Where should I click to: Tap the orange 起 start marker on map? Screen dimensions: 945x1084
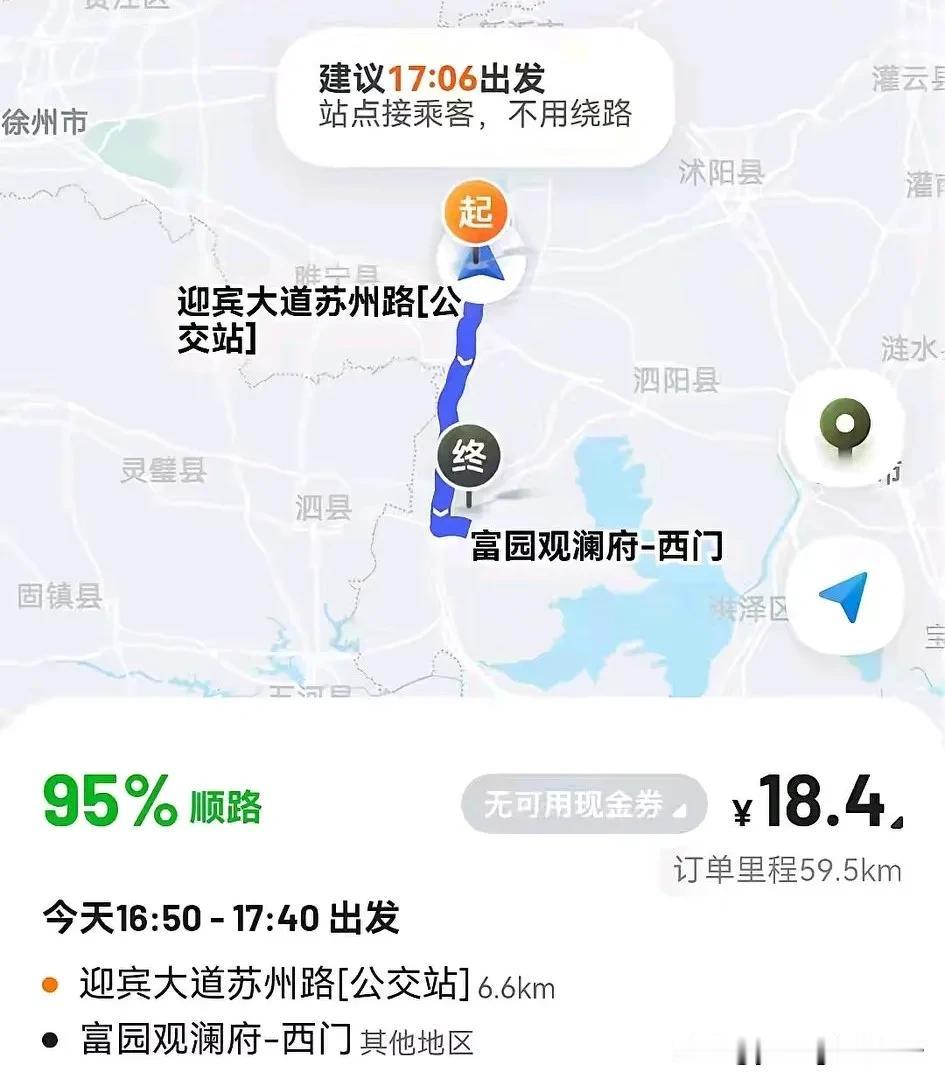click(x=477, y=211)
